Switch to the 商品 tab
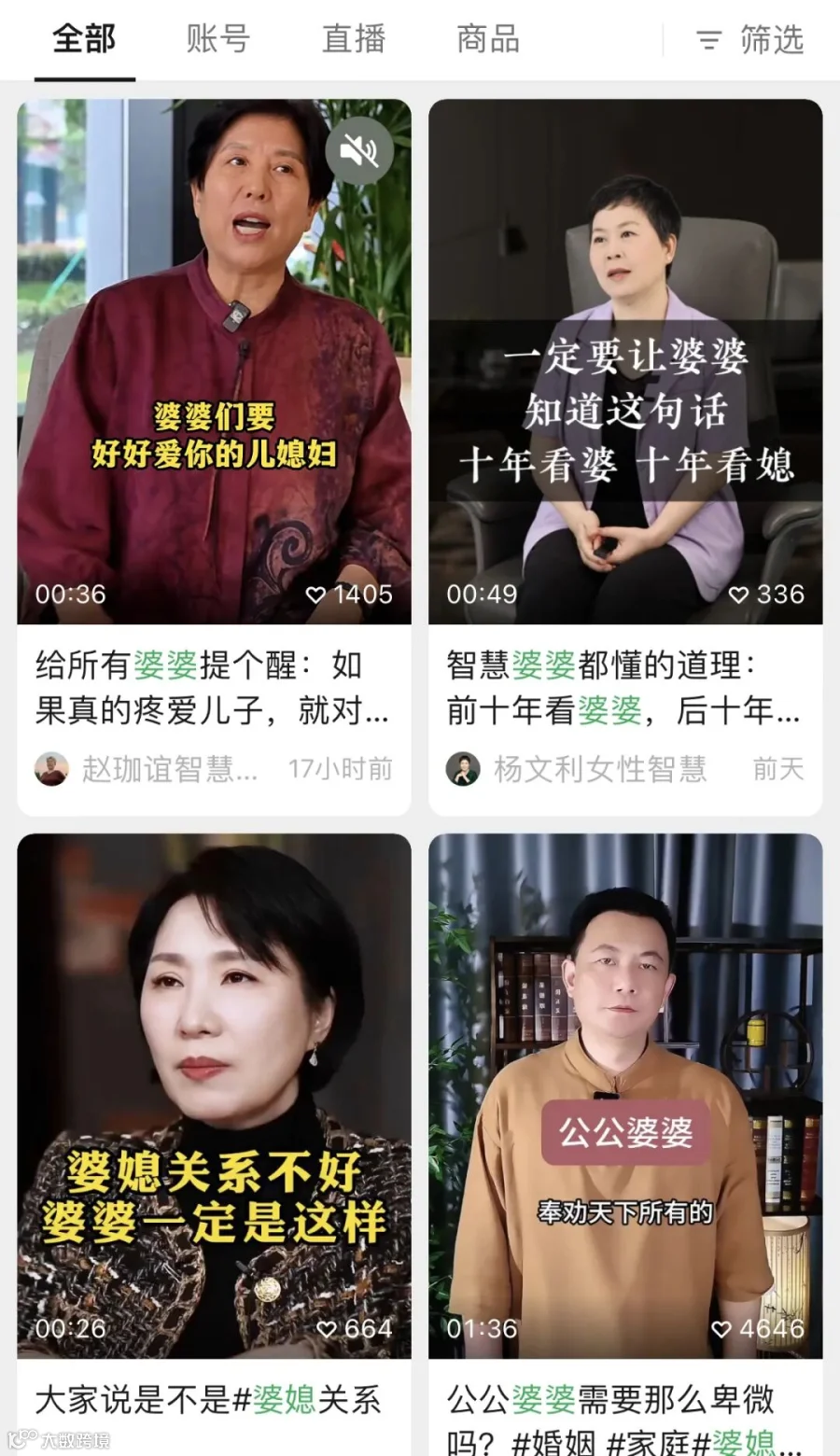 pos(487,39)
